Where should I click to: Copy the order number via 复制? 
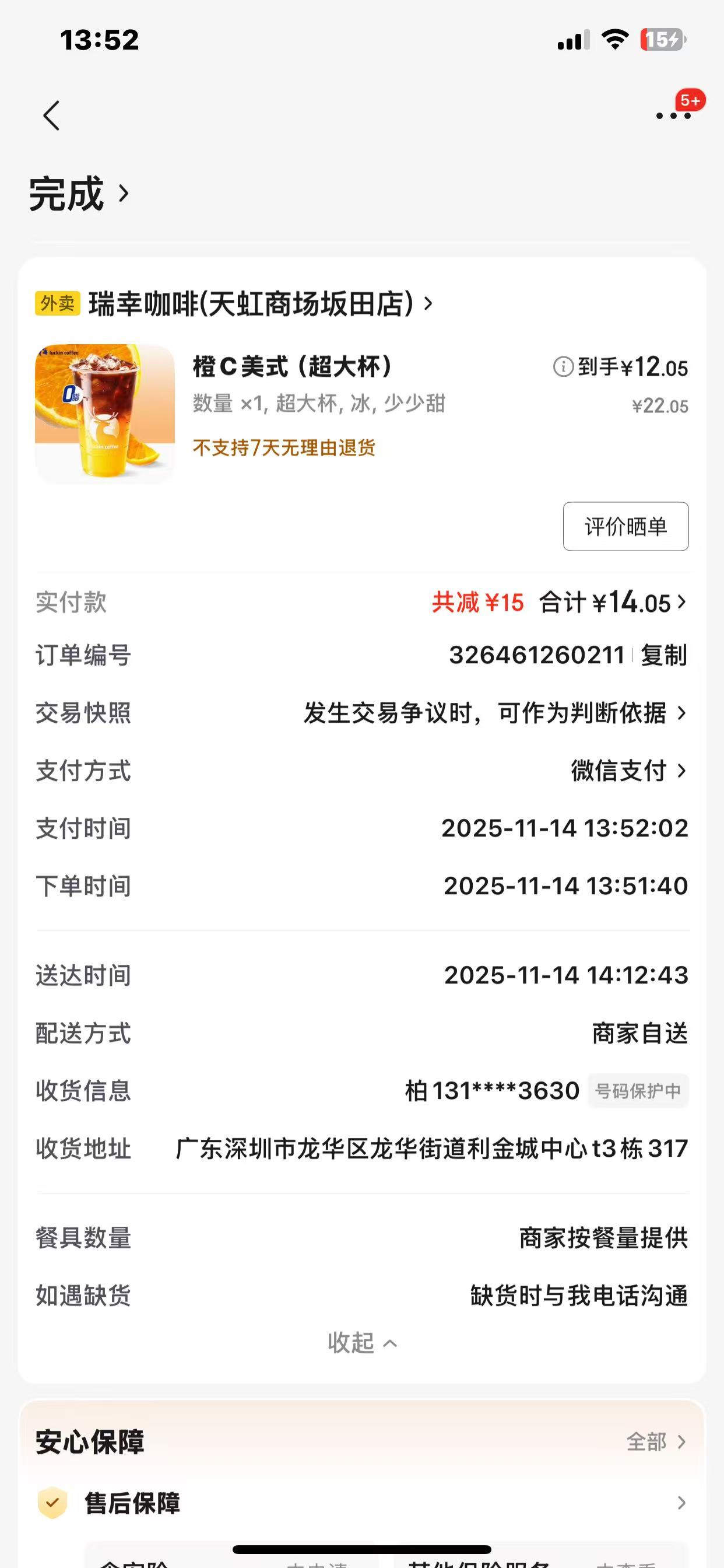click(x=663, y=656)
